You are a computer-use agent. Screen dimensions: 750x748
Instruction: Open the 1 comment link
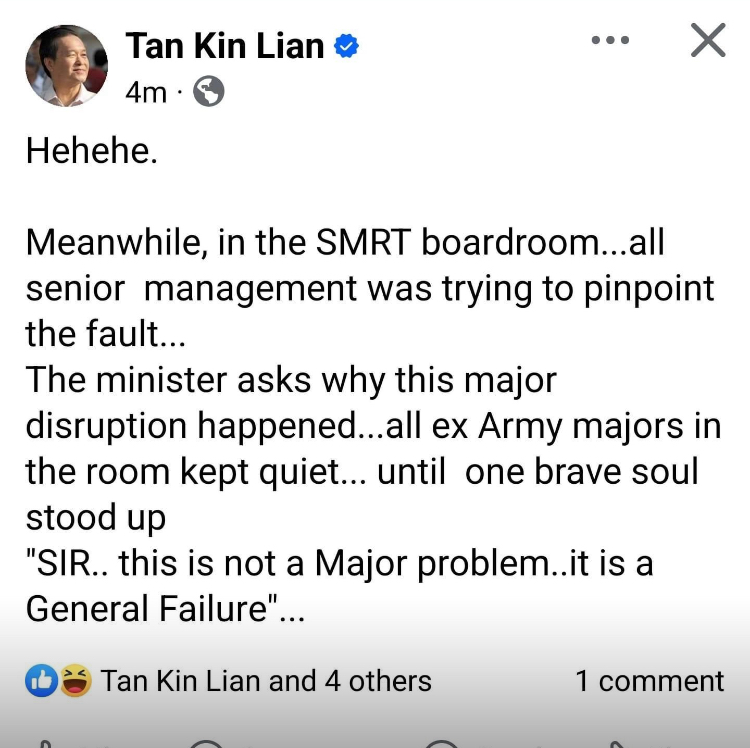pyautogui.click(x=649, y=682)
